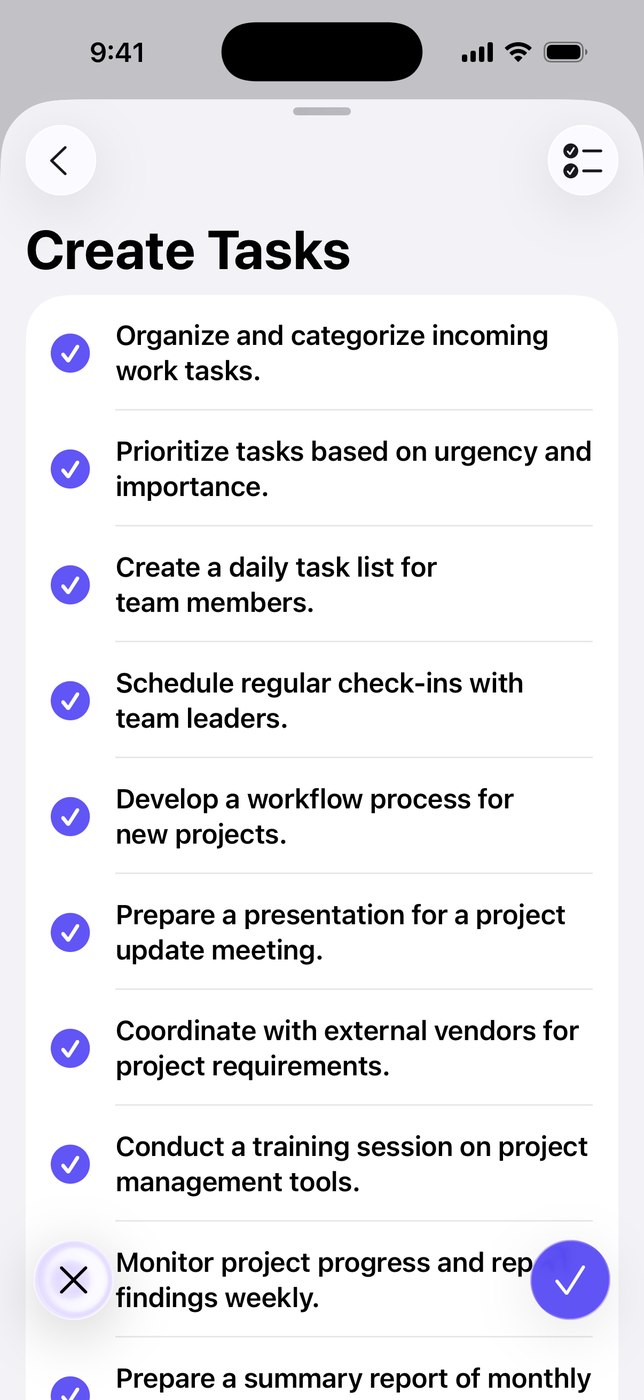The width and height of the screenshot is (644, 1400).
Task: Open the checklist select-all icon
Action: coord(582,160)
